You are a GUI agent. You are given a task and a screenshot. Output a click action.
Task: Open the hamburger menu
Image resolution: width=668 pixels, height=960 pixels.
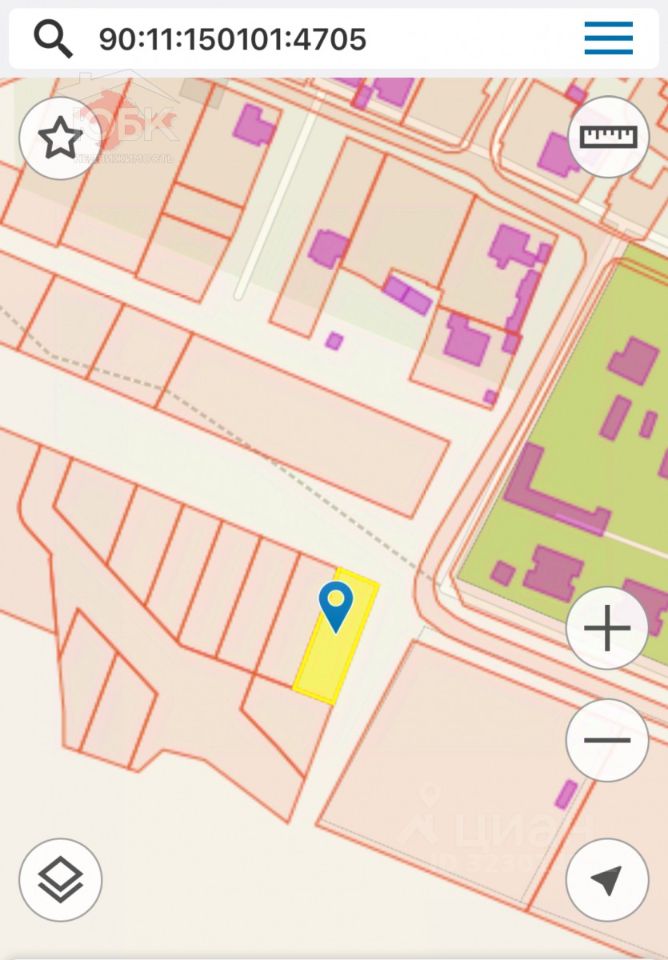pyautogui.click(x=608, y=38)
